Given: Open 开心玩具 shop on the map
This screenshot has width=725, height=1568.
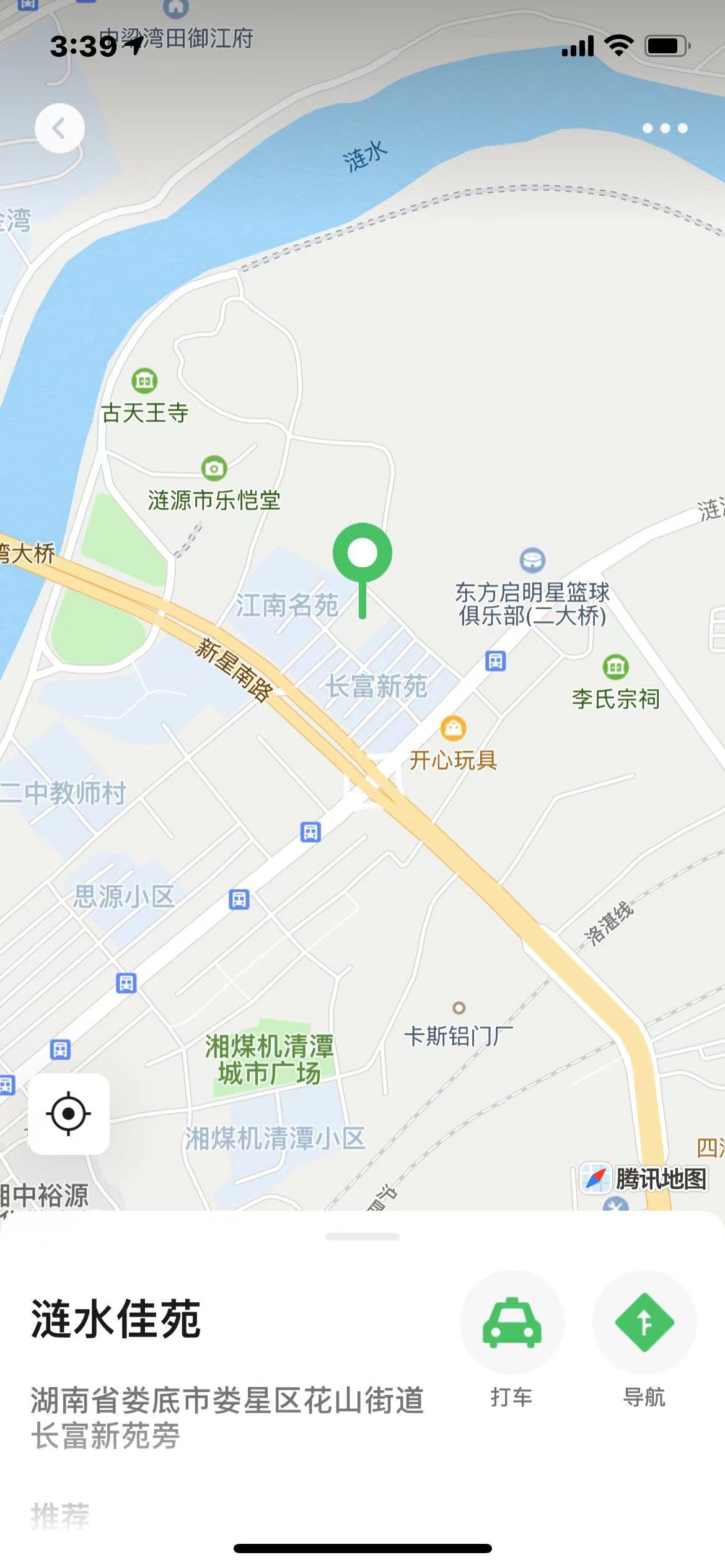Looking at the screenshot, I should [454, 728].
